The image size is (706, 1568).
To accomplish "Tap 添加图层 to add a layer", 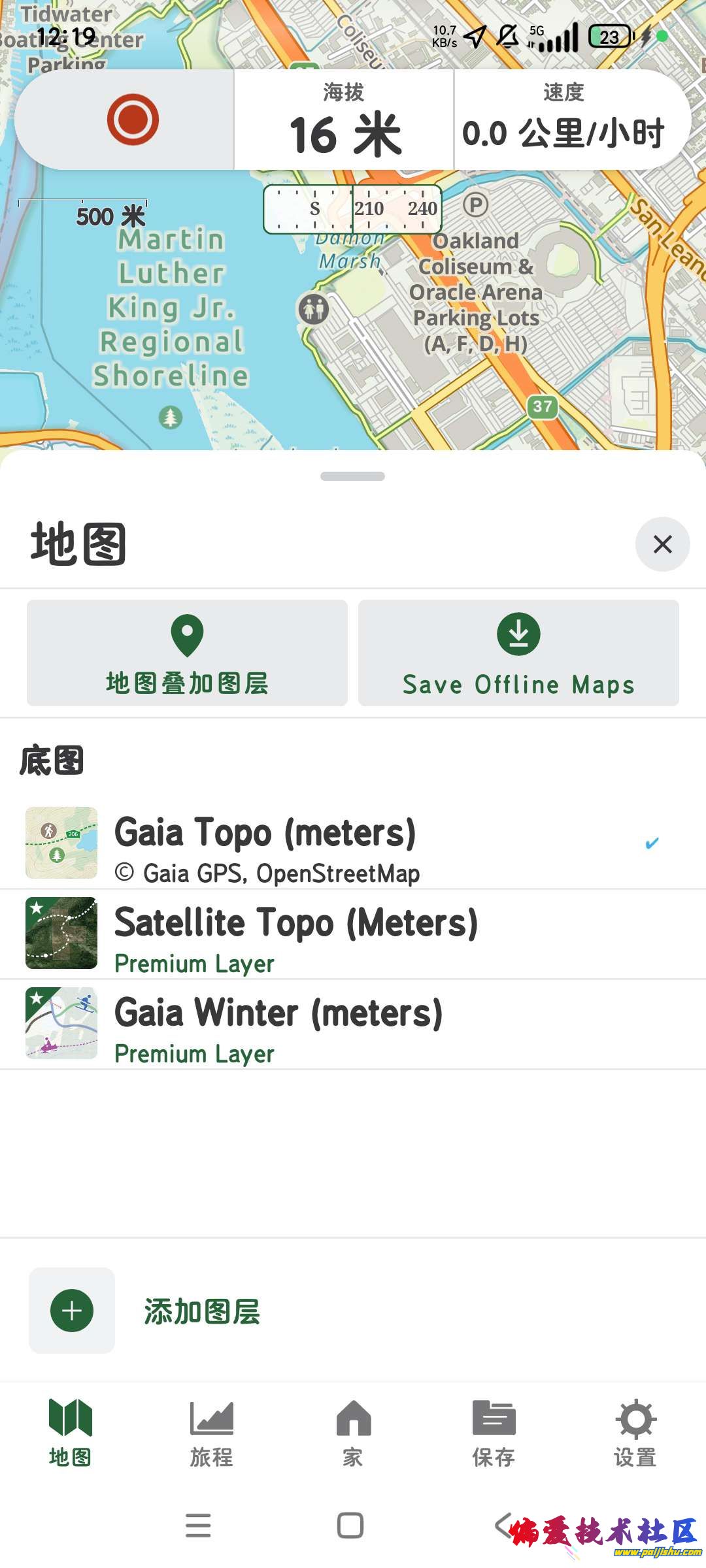I will tap(201, 1311).
